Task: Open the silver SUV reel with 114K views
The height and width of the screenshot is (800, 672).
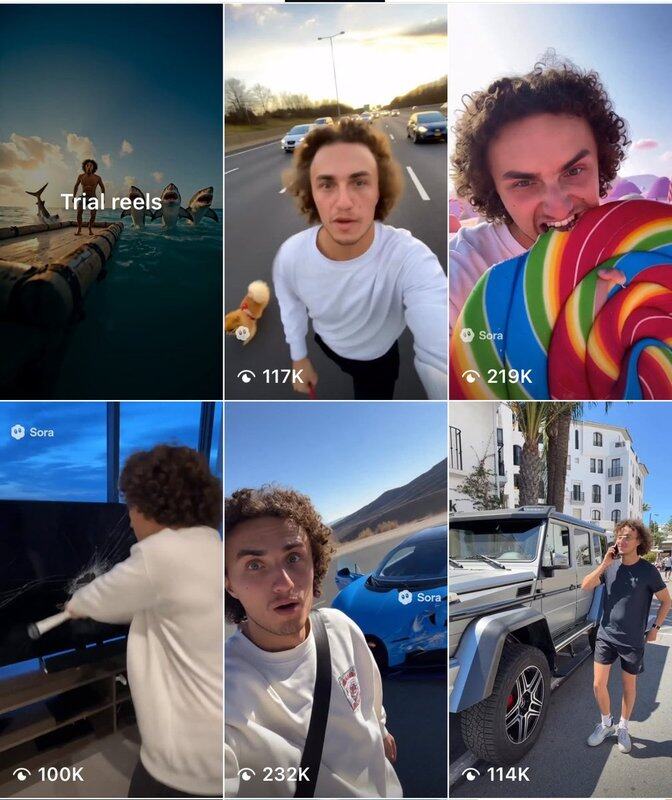Action: (x=560, y=600)
